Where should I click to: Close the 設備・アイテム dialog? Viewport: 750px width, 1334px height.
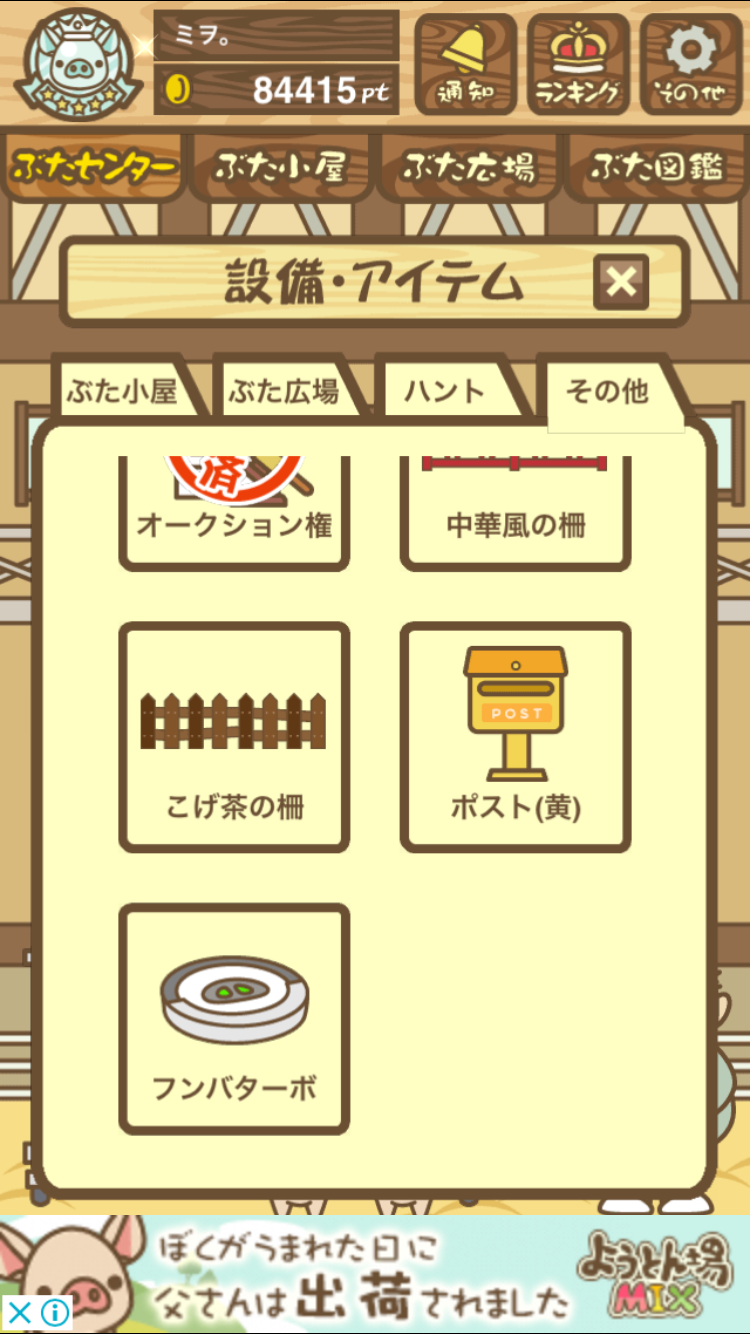[621, 282]
